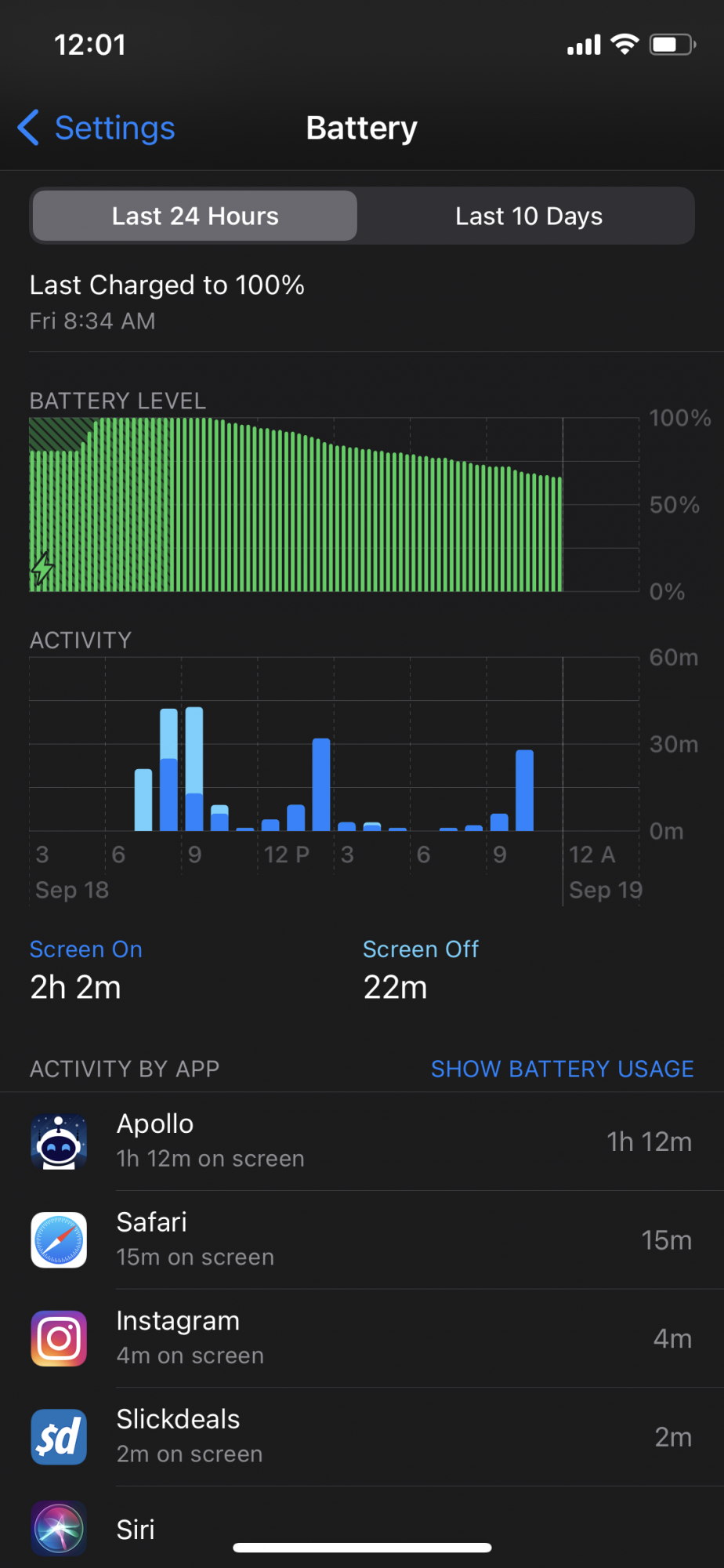Switch to Last 10 Days view
The width and height of the screenshot is (724, 1568).
[x=529, y=216]
